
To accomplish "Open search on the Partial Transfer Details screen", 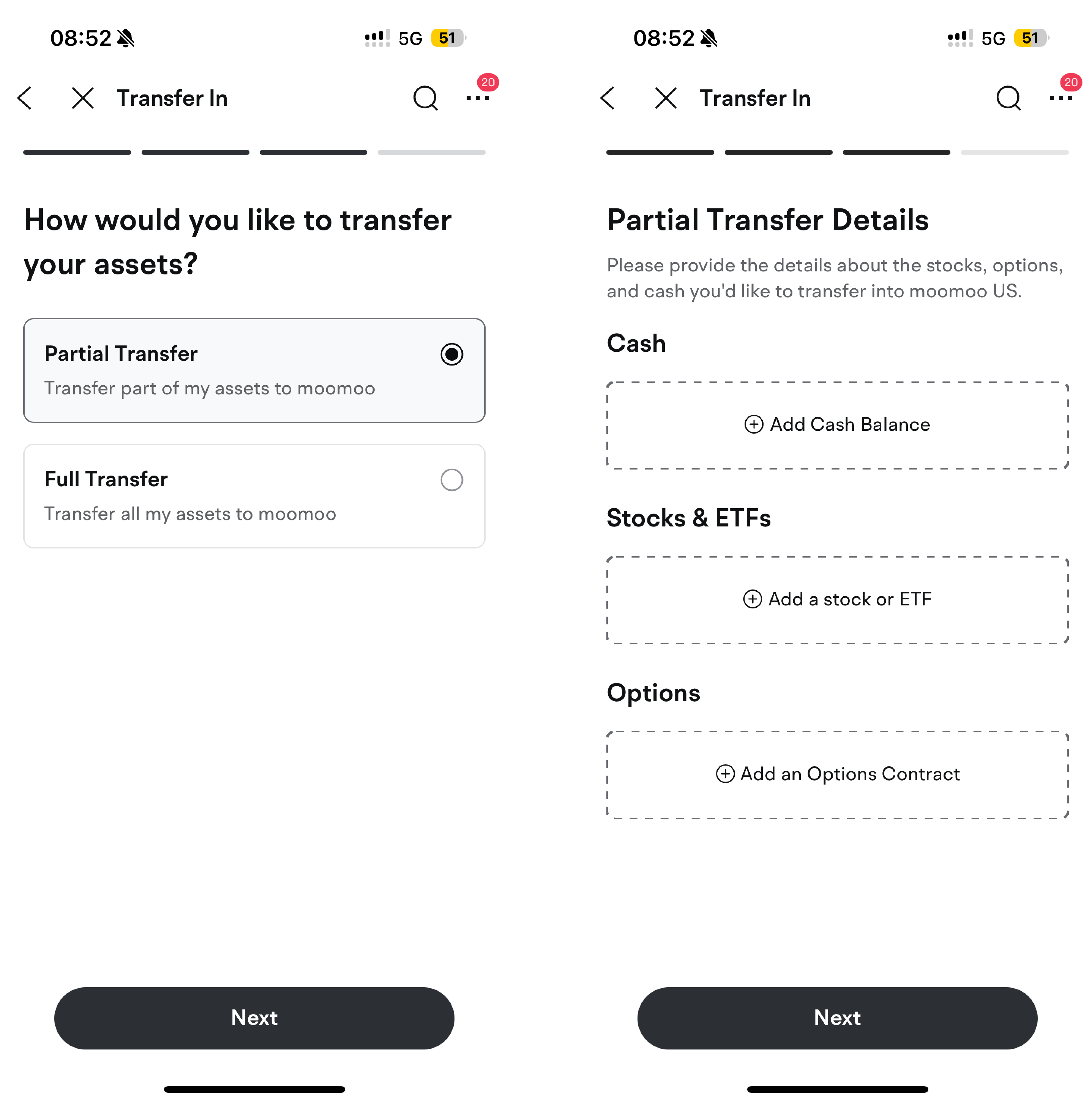I will pos(1008,98).
